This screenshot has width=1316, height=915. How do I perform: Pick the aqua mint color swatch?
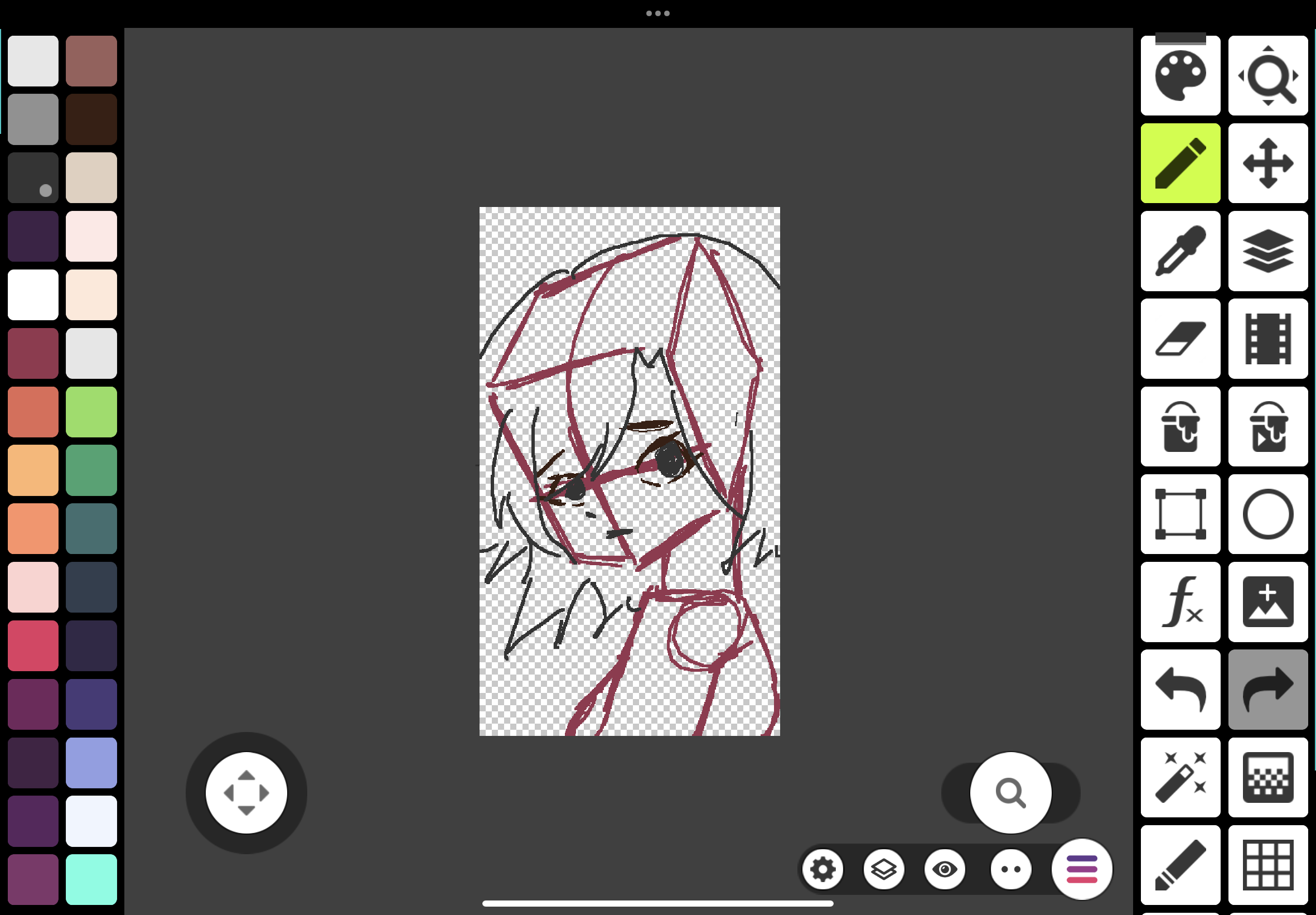pyautogui.click(x=91, y=879)
